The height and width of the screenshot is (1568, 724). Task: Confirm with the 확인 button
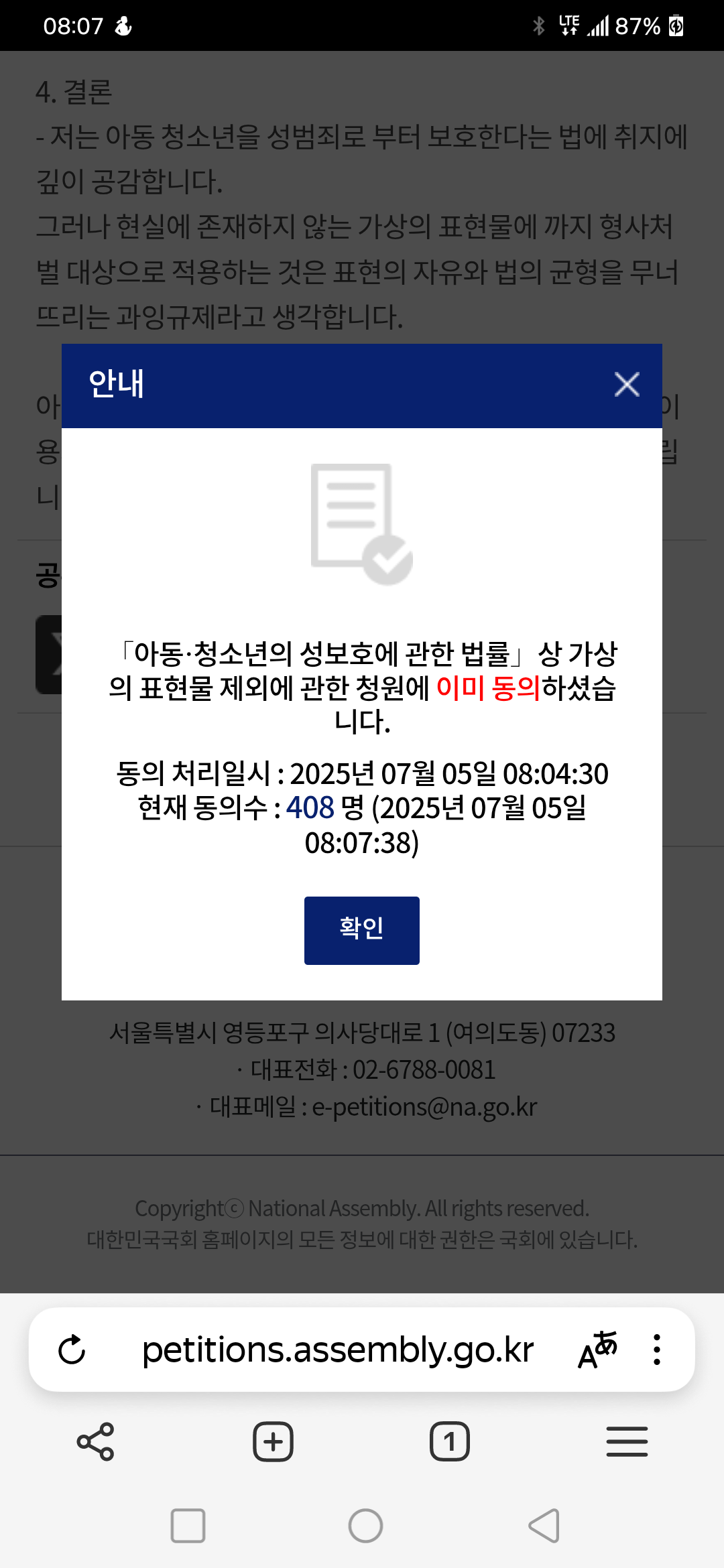[362, 931]
